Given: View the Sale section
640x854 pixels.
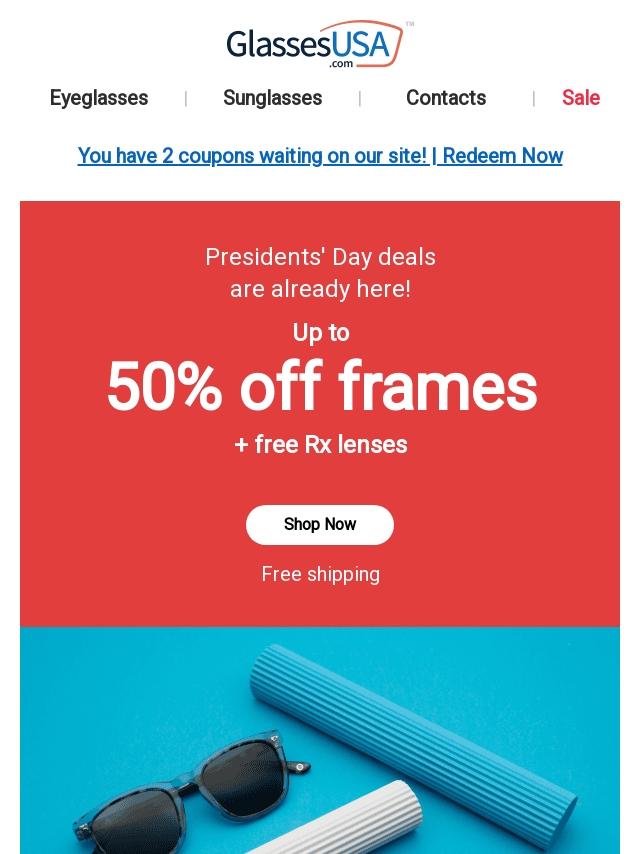Looking at the screenshot, I should coord(580,98).
